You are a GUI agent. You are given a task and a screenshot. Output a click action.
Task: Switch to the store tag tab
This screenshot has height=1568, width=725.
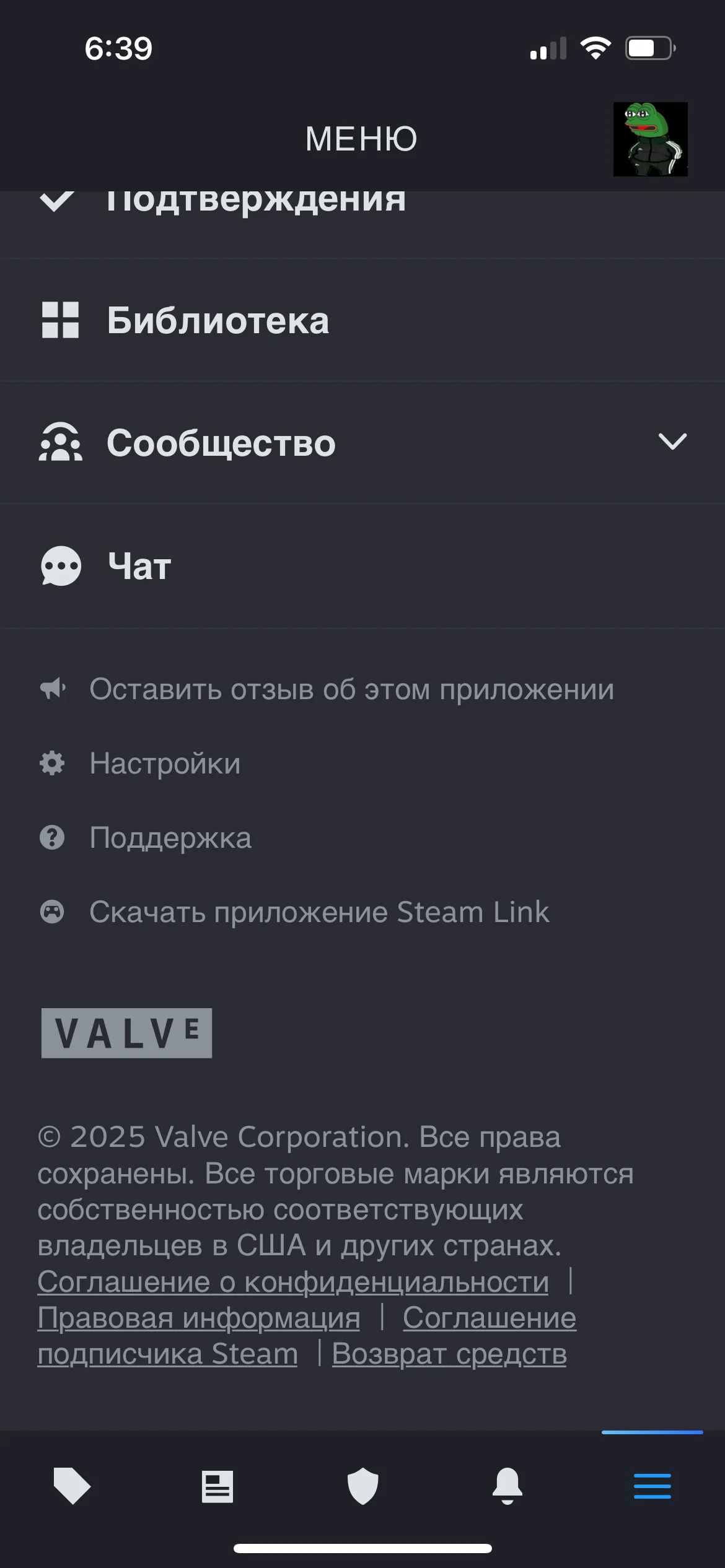(72, 1486)
